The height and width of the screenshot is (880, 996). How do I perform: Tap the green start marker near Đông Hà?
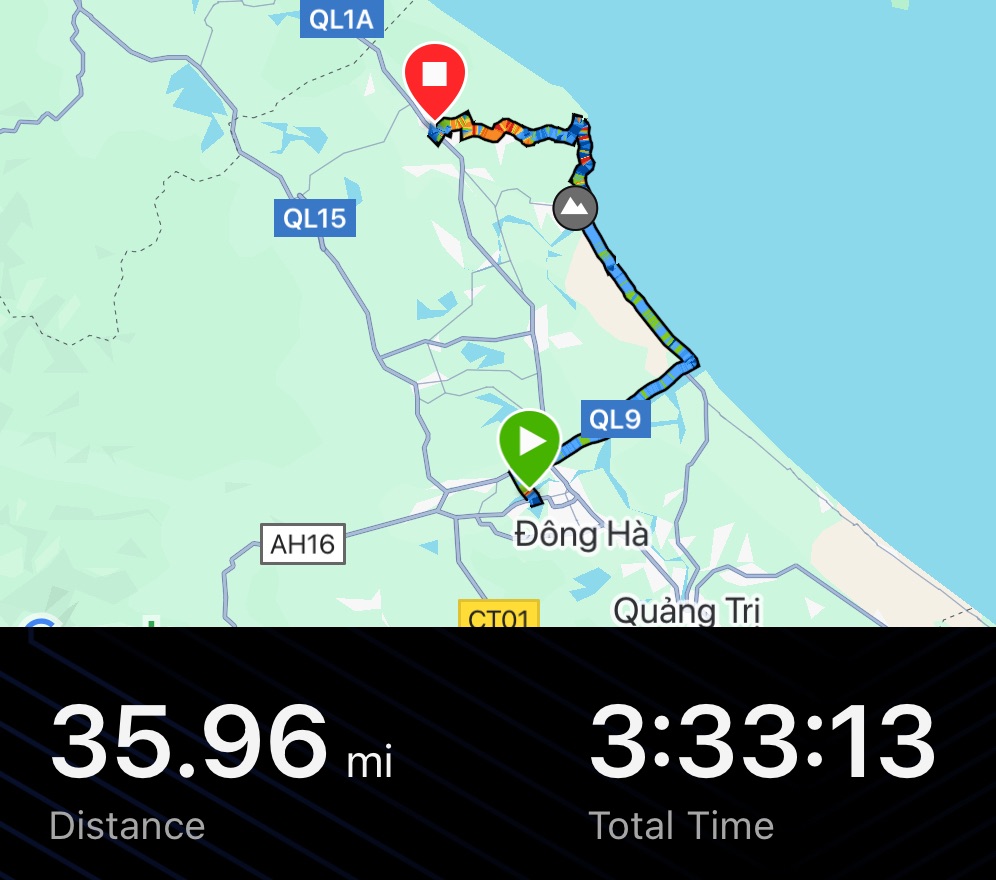[x=530, y=443]
